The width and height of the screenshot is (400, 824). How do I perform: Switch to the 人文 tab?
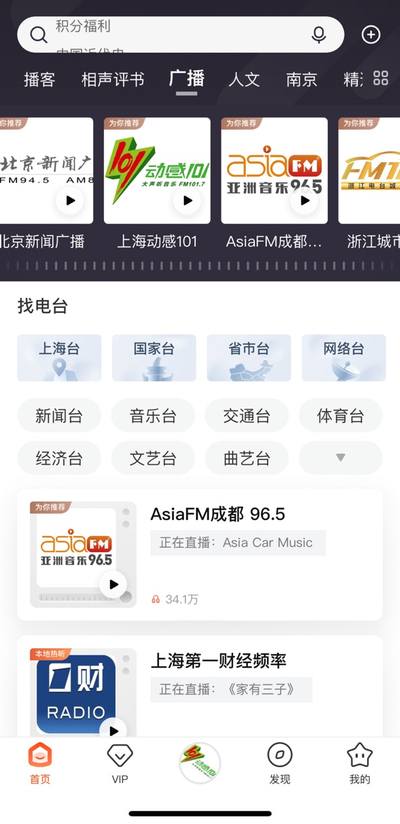(x=244, y=79)
